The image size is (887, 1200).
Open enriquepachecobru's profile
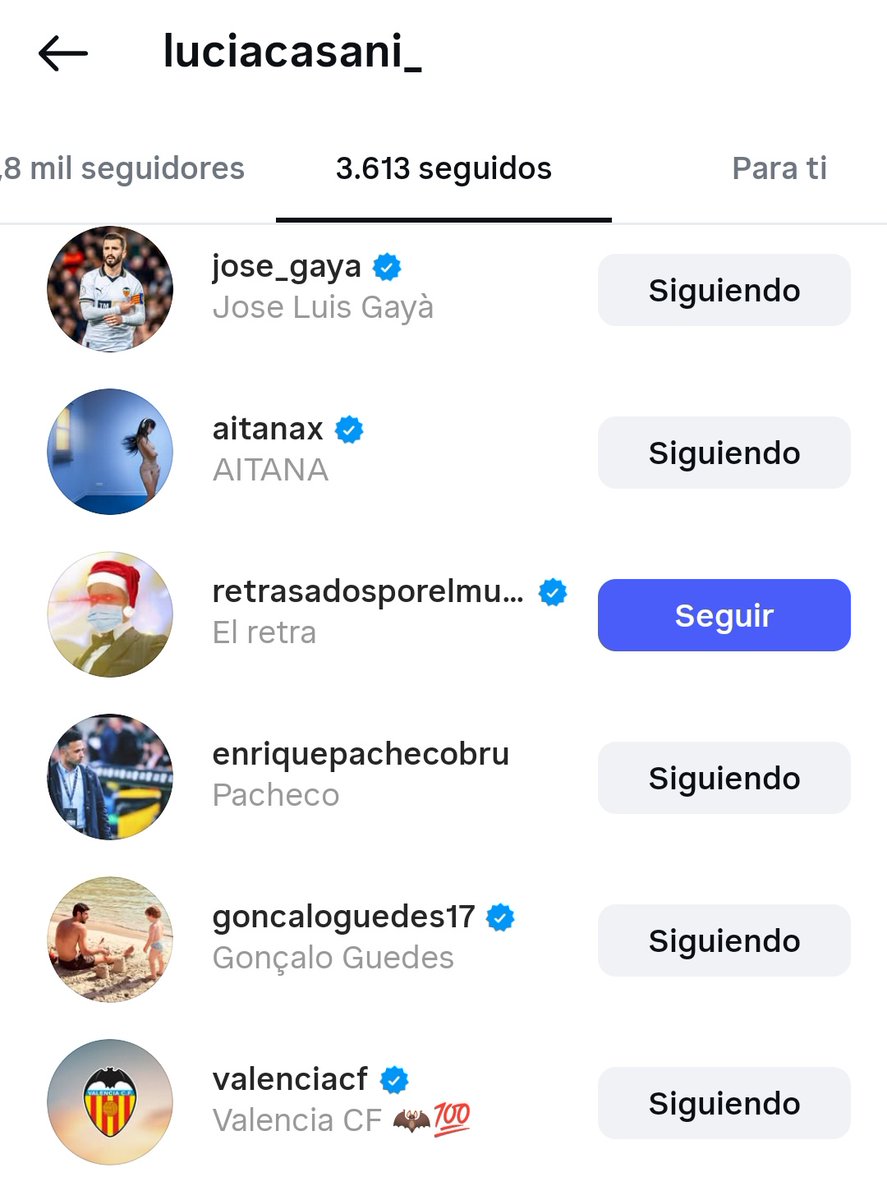click(x=360, y=754)
